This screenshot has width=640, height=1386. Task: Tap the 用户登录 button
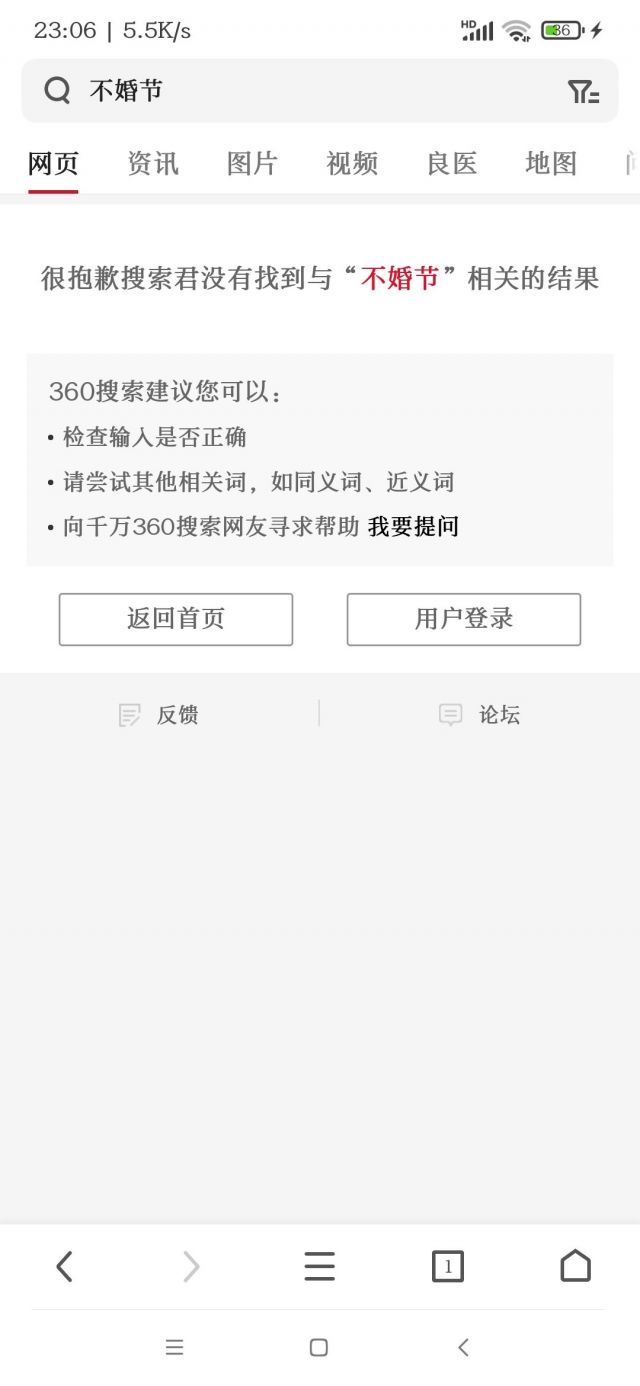pos(464,619)
